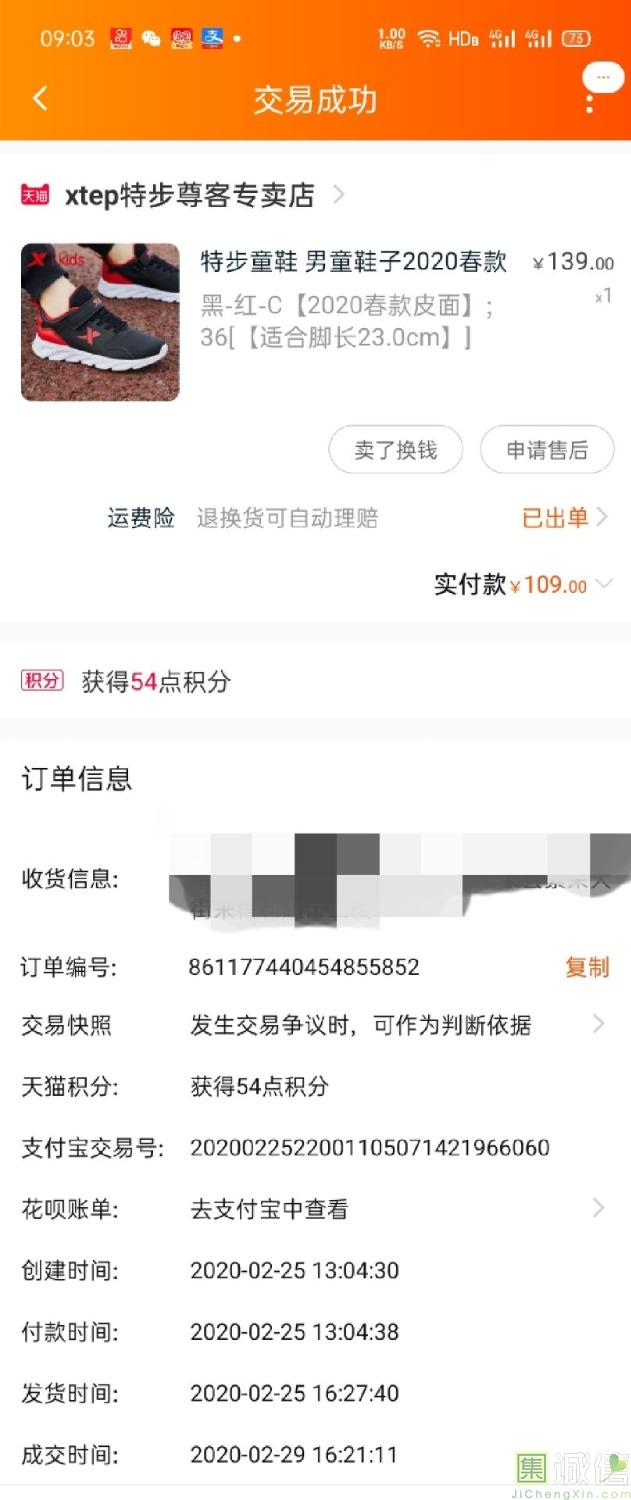
Task: Open the xtep特步尊客专卖店 store page
Action: click(x=190, y=195)
